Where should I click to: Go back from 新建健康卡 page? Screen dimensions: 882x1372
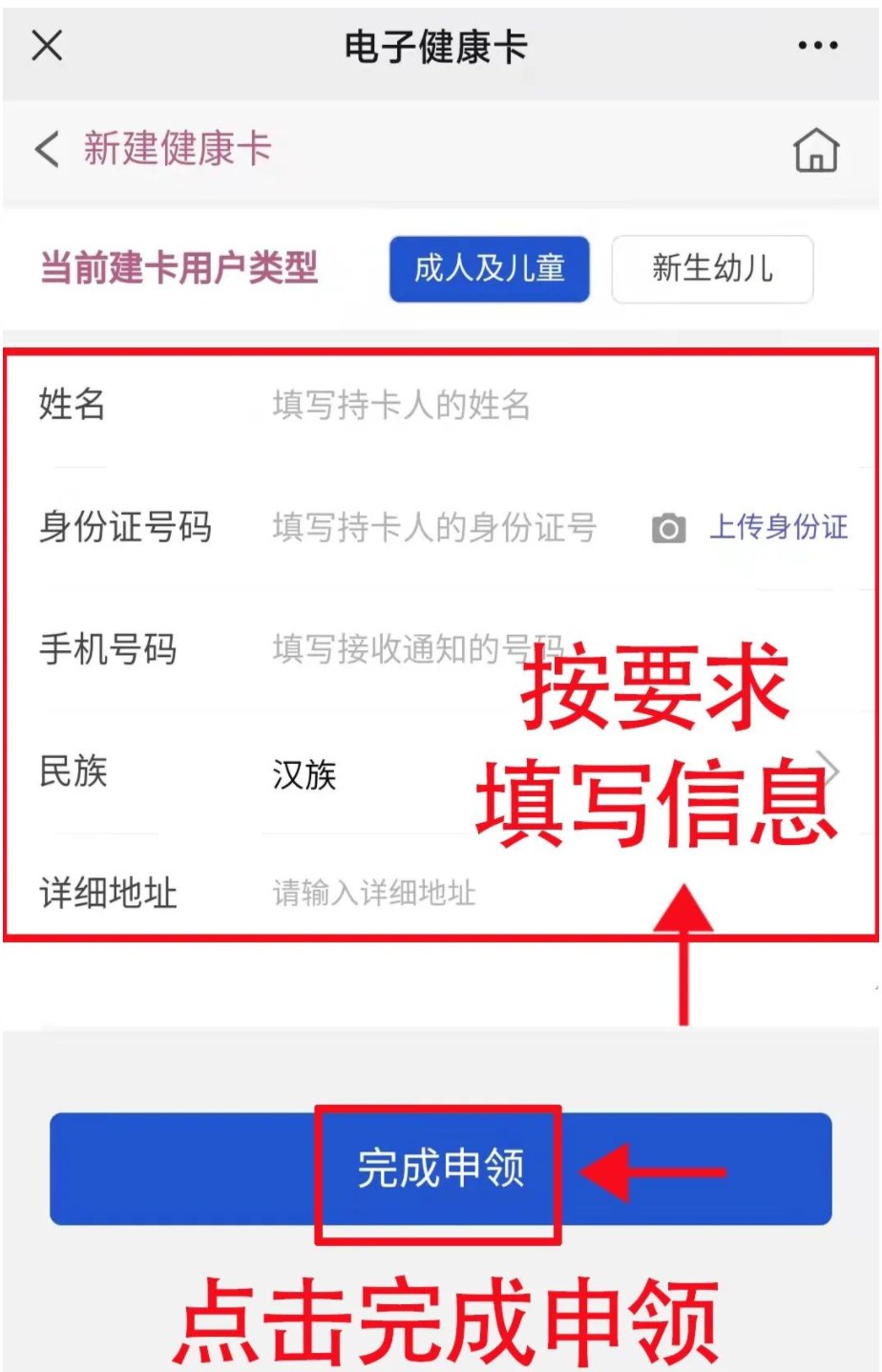click(x=46, y=150)
